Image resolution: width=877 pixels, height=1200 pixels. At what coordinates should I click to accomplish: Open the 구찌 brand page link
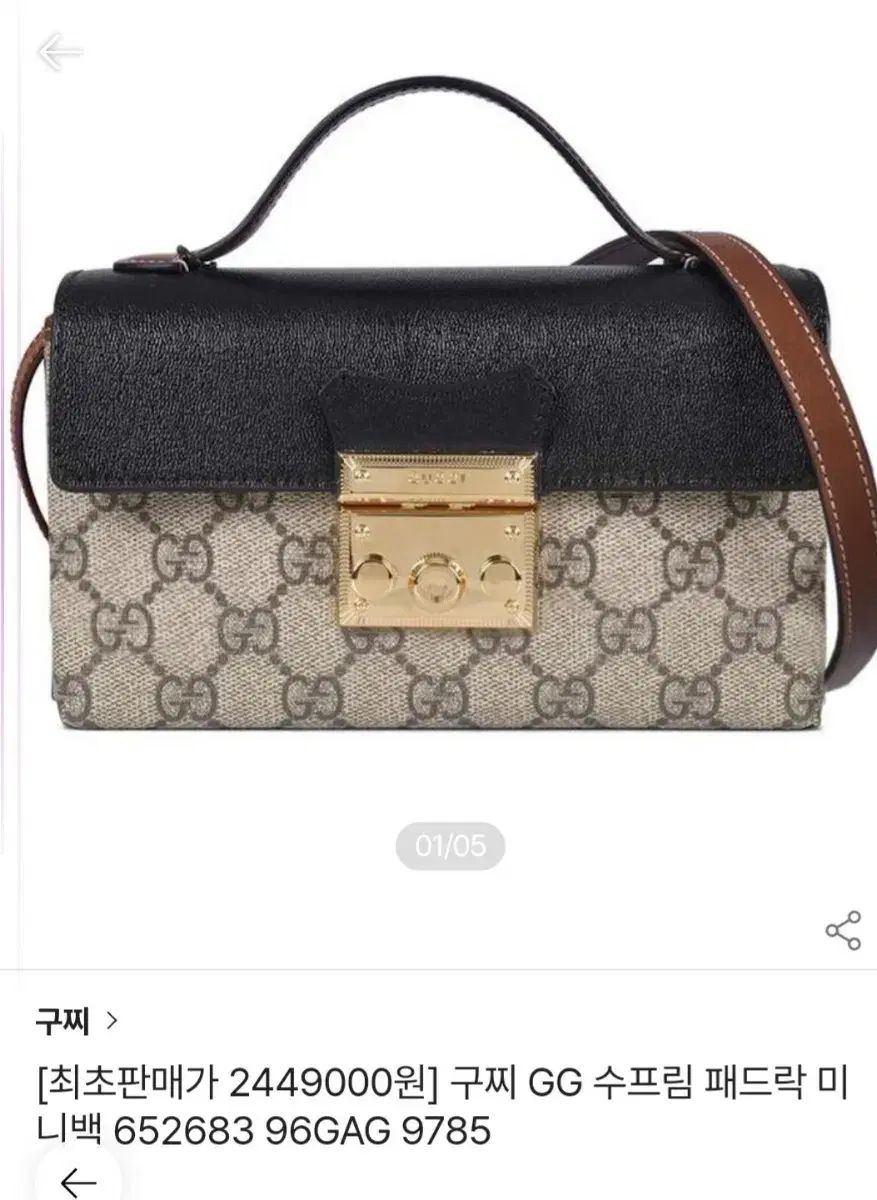[76, 1021]
